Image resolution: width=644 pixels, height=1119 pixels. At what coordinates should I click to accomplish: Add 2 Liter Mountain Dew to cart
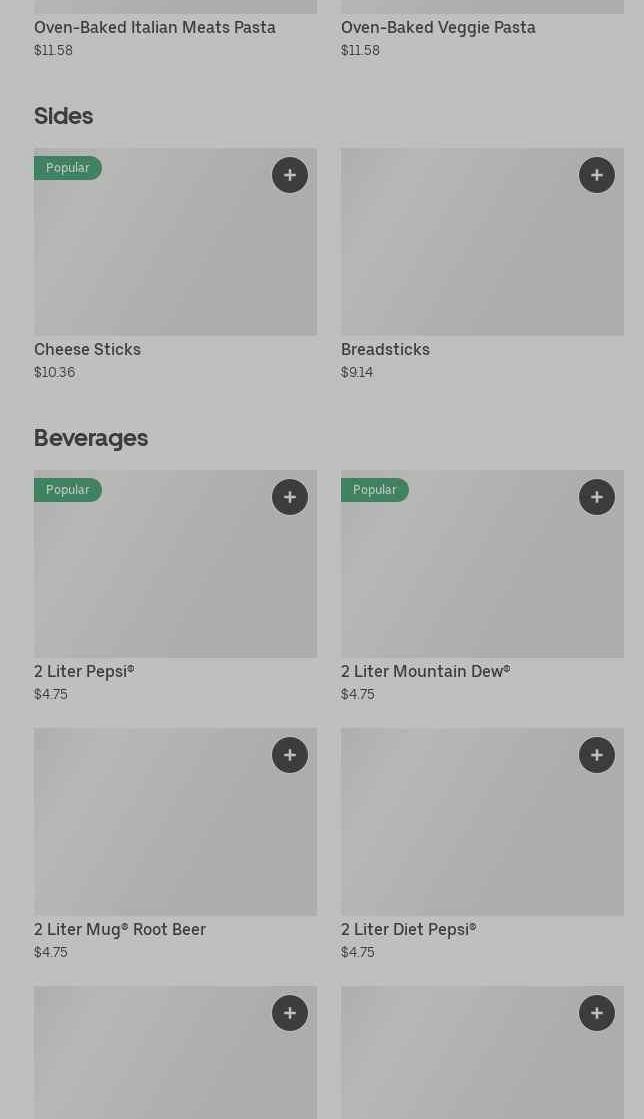click(x=597, y=497)
